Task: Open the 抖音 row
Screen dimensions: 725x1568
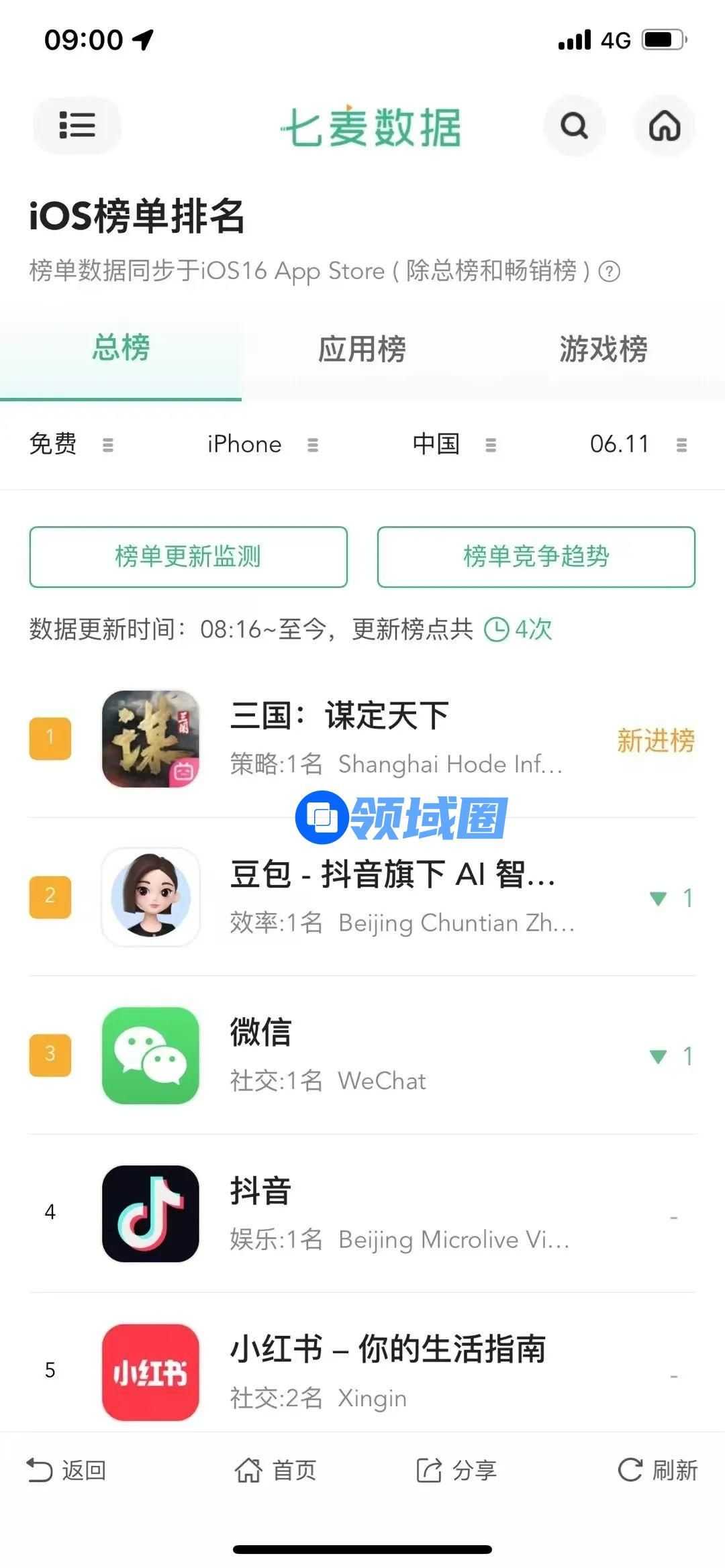Action: point(362,1214)
